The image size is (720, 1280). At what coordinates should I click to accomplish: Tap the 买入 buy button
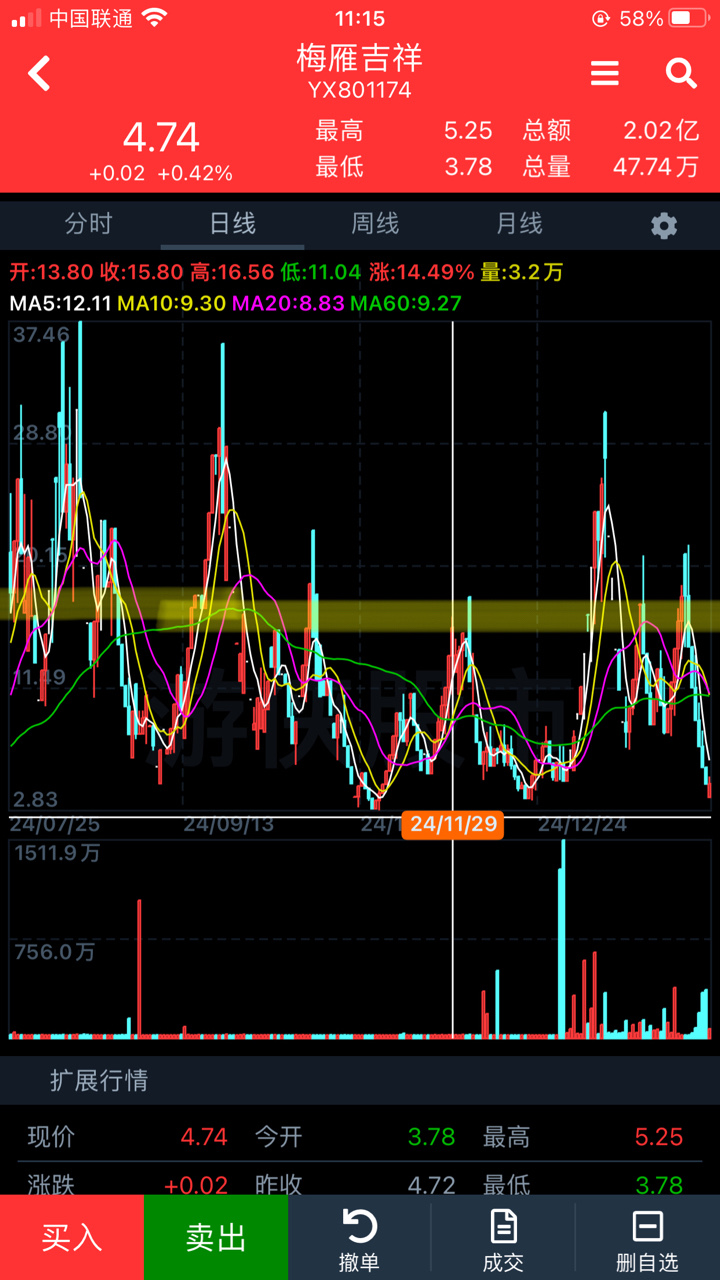point(72,1237)
